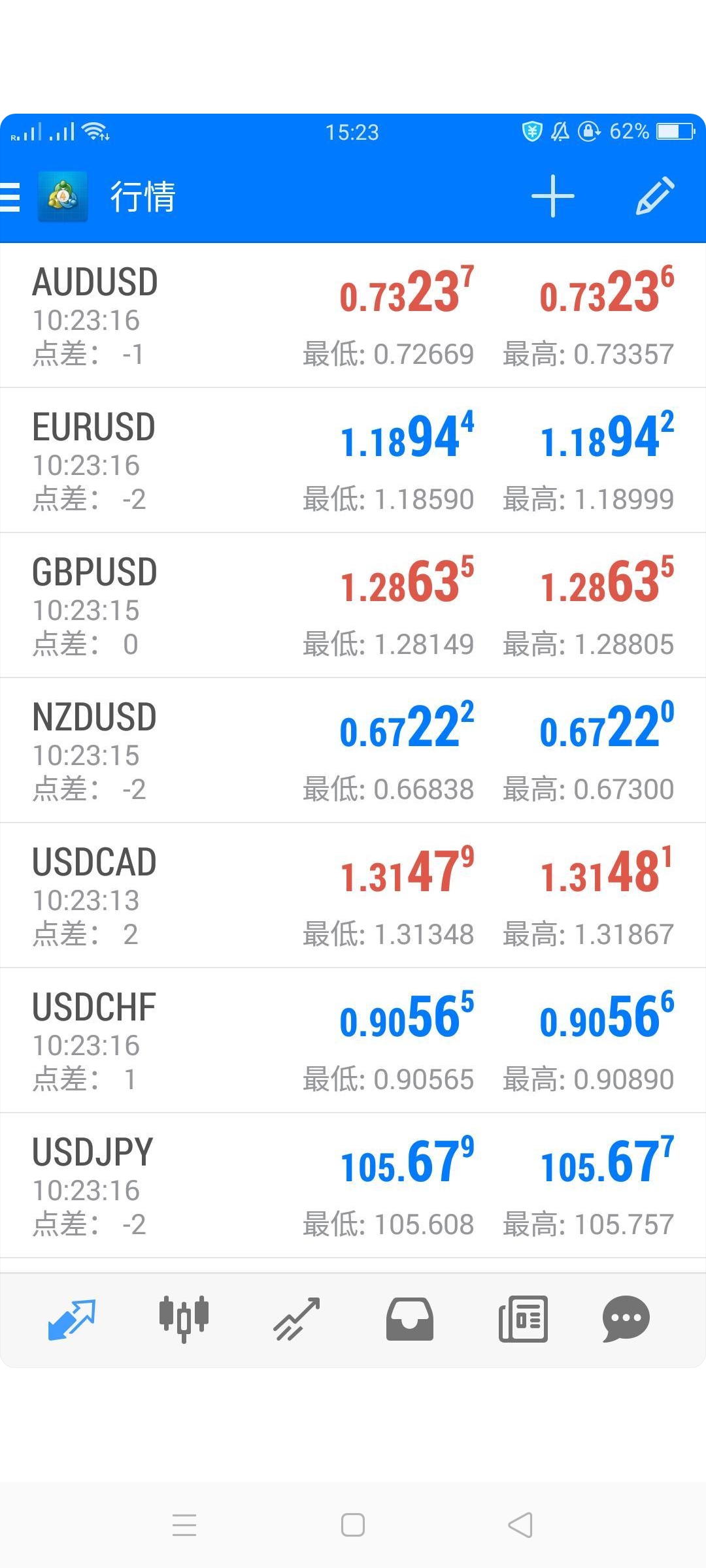Open the hamburger drawer menu
The image size is (706, 1568).
(x=10, y=197)
